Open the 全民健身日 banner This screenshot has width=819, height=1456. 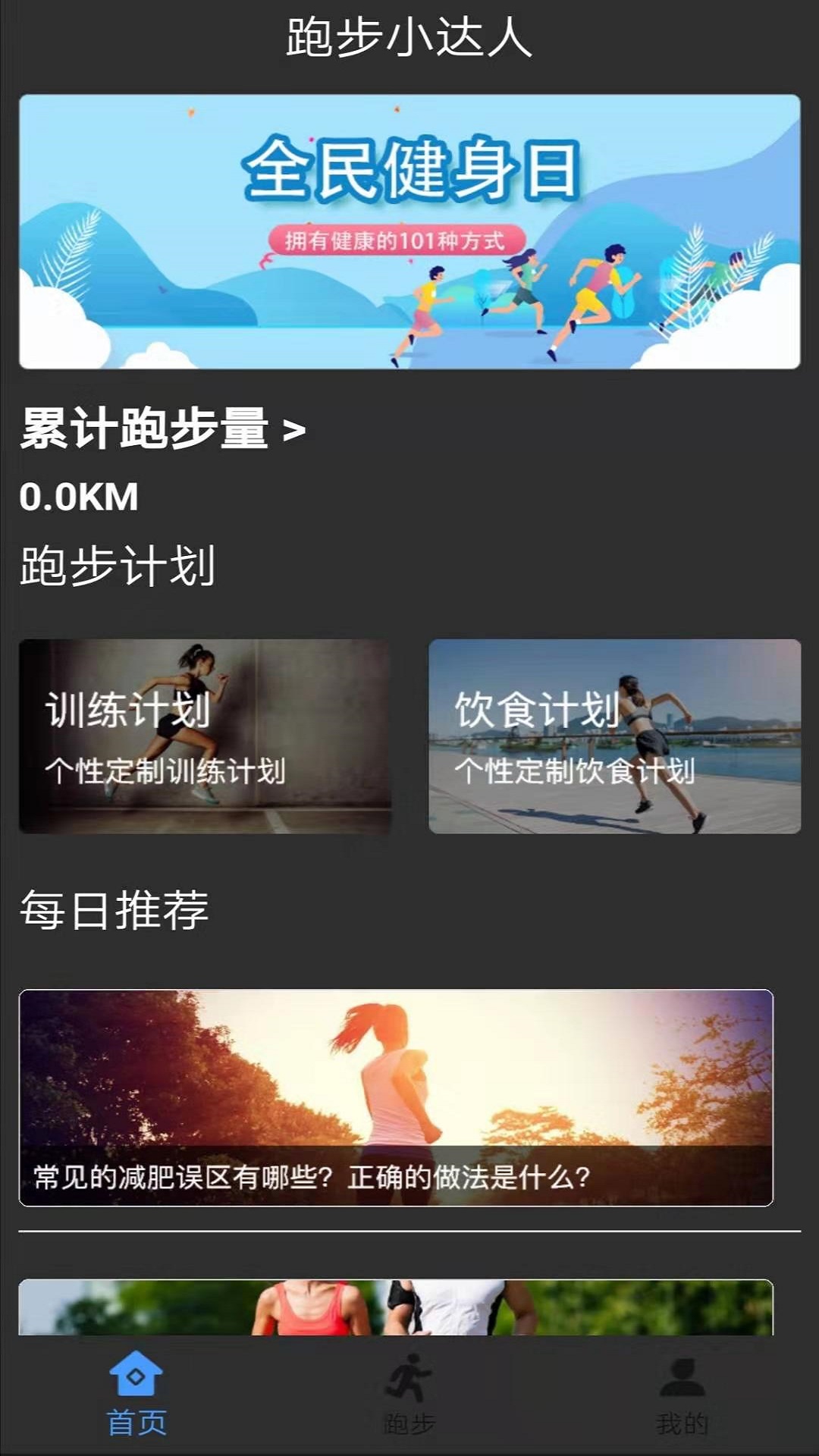[x=409, y=231]
